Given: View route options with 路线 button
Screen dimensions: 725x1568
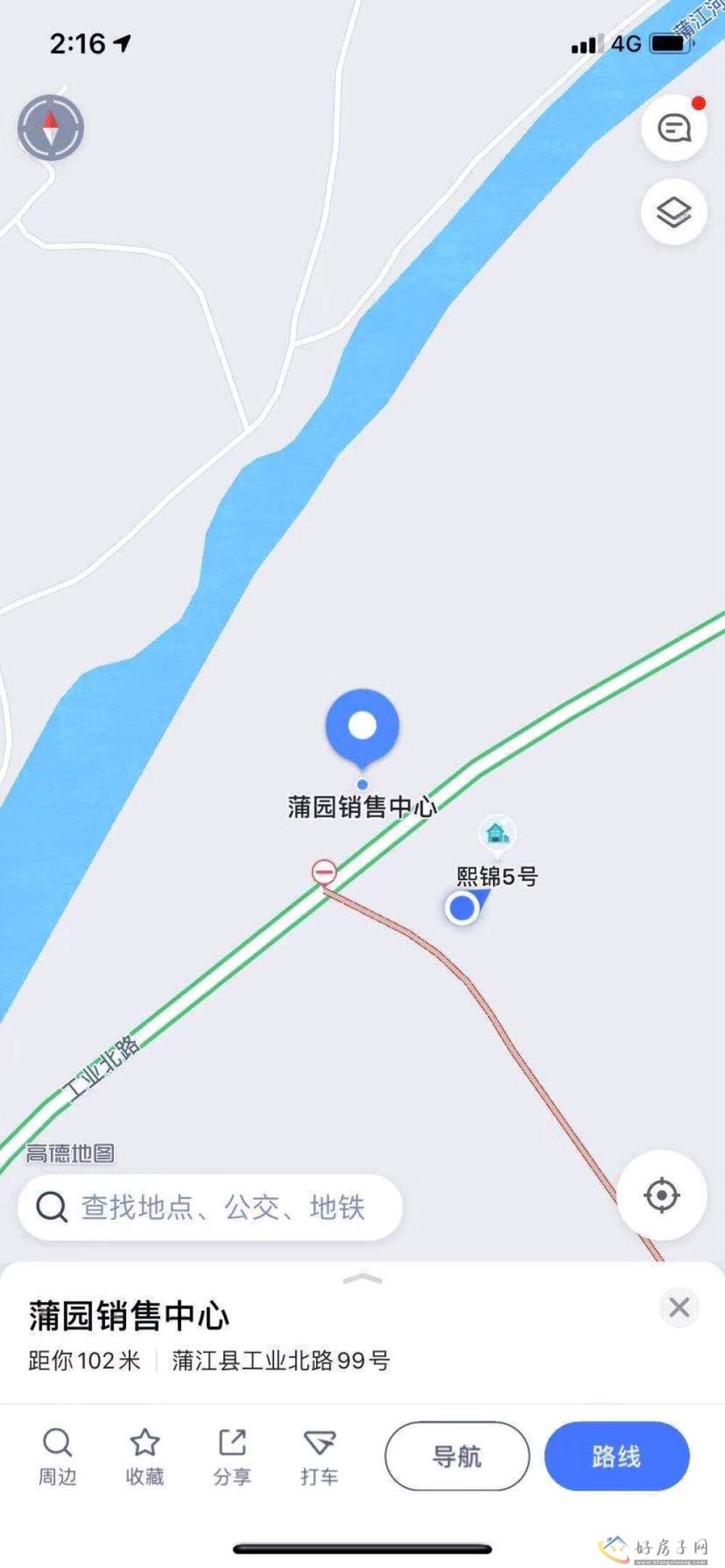Looking at the screenshot, I should click(x=616, y=1456).
